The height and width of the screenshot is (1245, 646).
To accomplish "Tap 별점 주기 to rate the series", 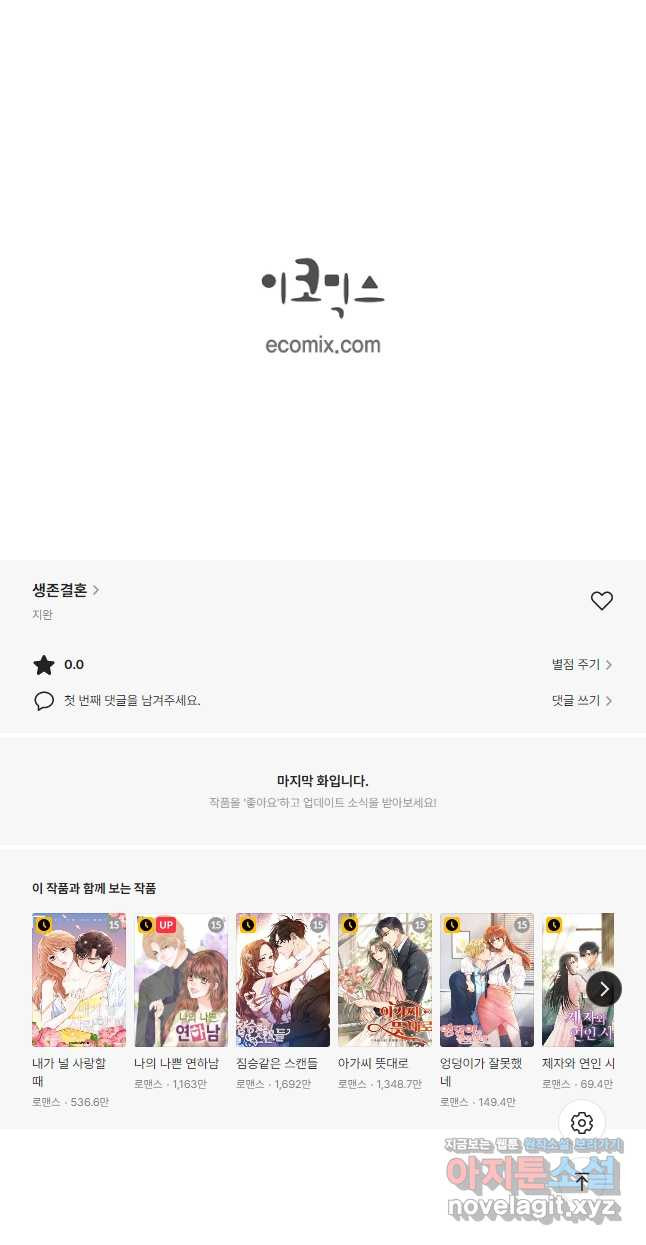I will coord(582,665).
